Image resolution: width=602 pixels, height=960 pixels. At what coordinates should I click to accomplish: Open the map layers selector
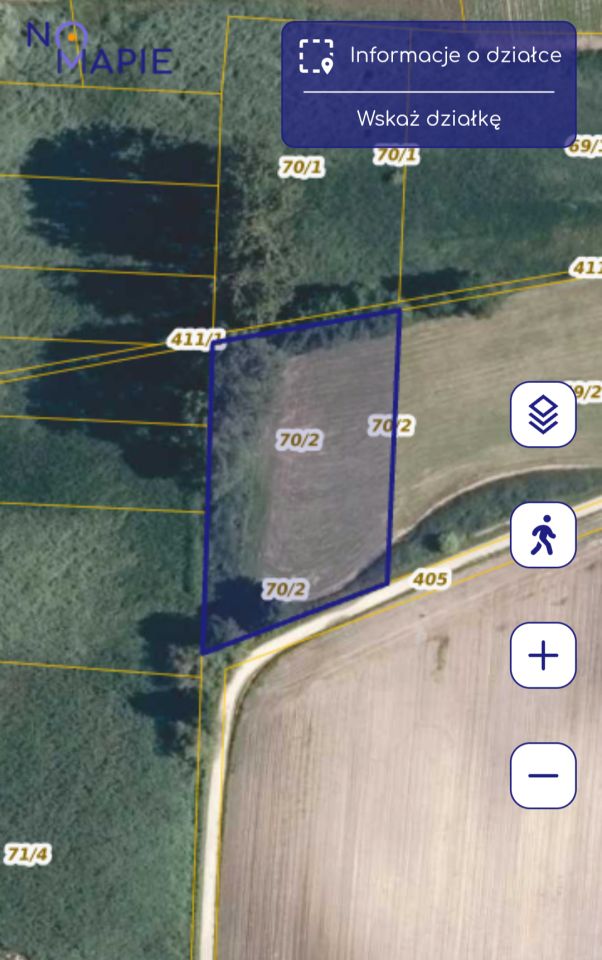coord(543,414)
